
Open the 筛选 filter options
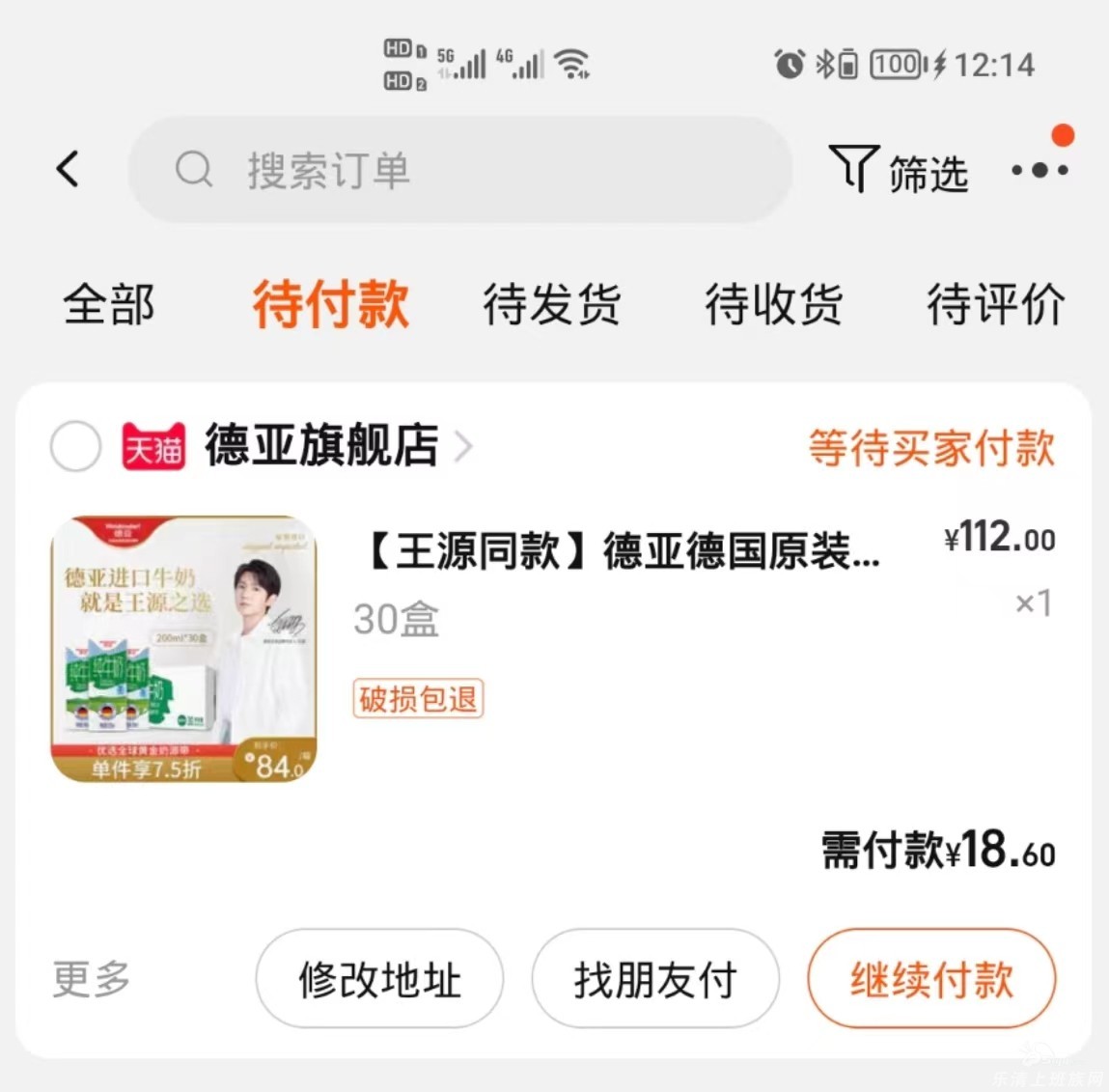pyautogui.click(x=898, y=171)
